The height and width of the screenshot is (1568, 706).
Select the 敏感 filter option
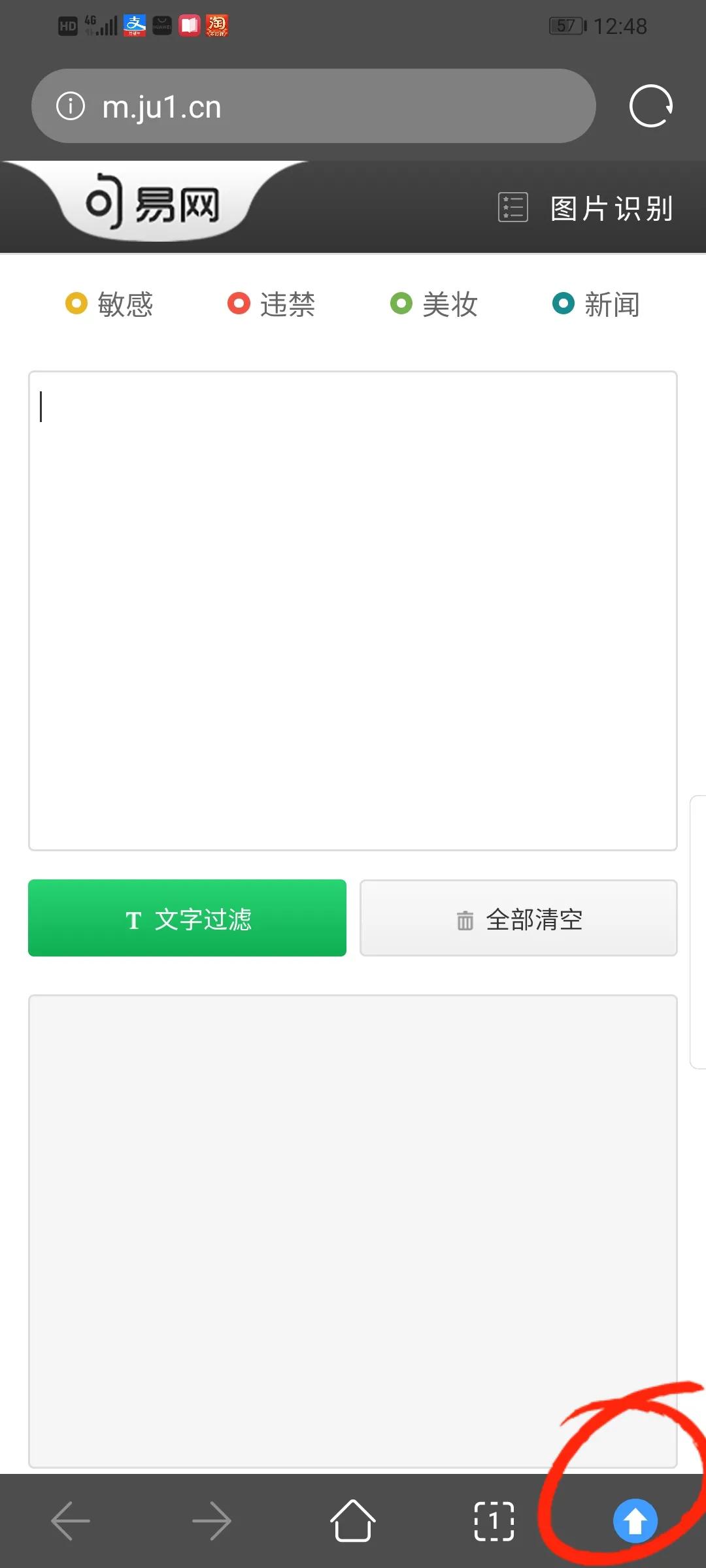(x=109, y=304)
